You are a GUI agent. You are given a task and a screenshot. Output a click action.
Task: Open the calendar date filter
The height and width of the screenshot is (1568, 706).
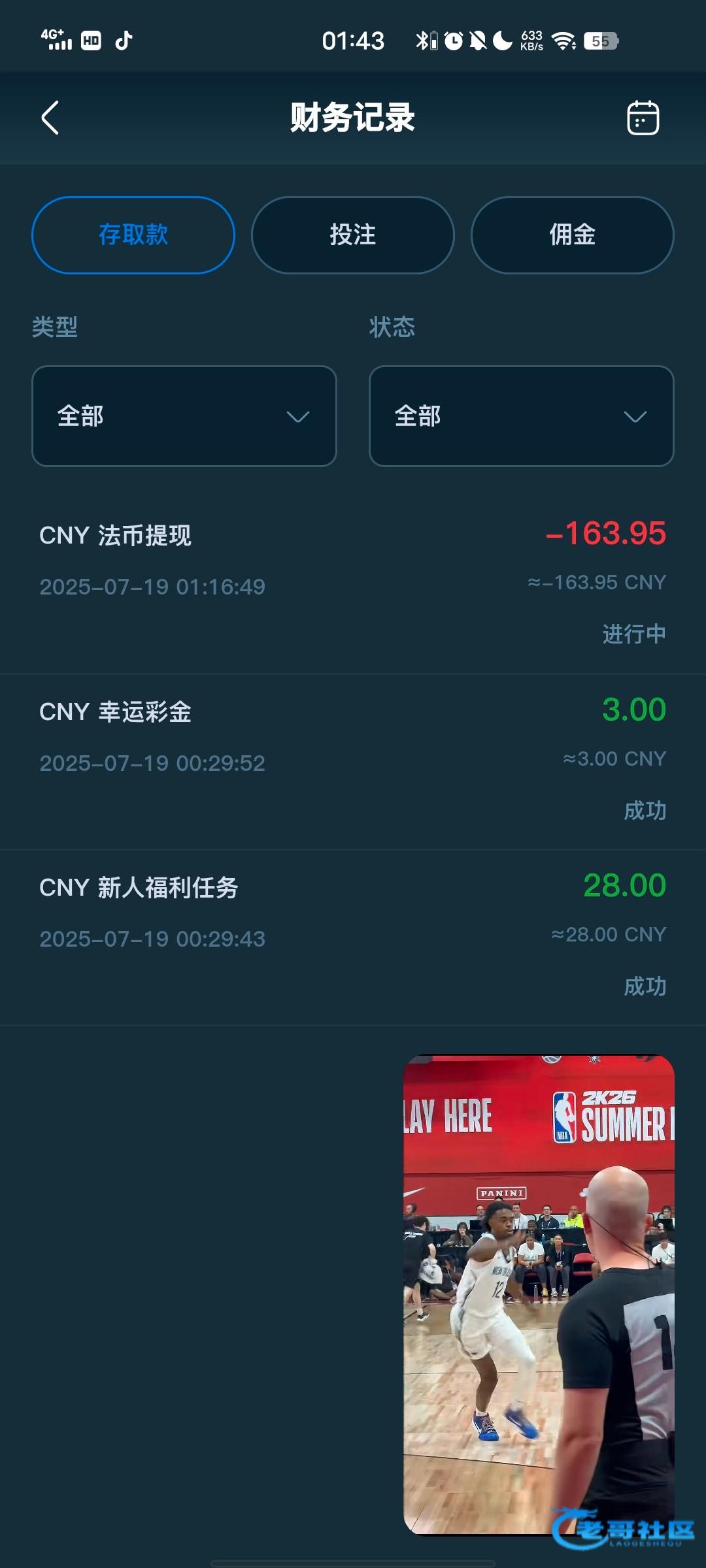click(643, 118)
